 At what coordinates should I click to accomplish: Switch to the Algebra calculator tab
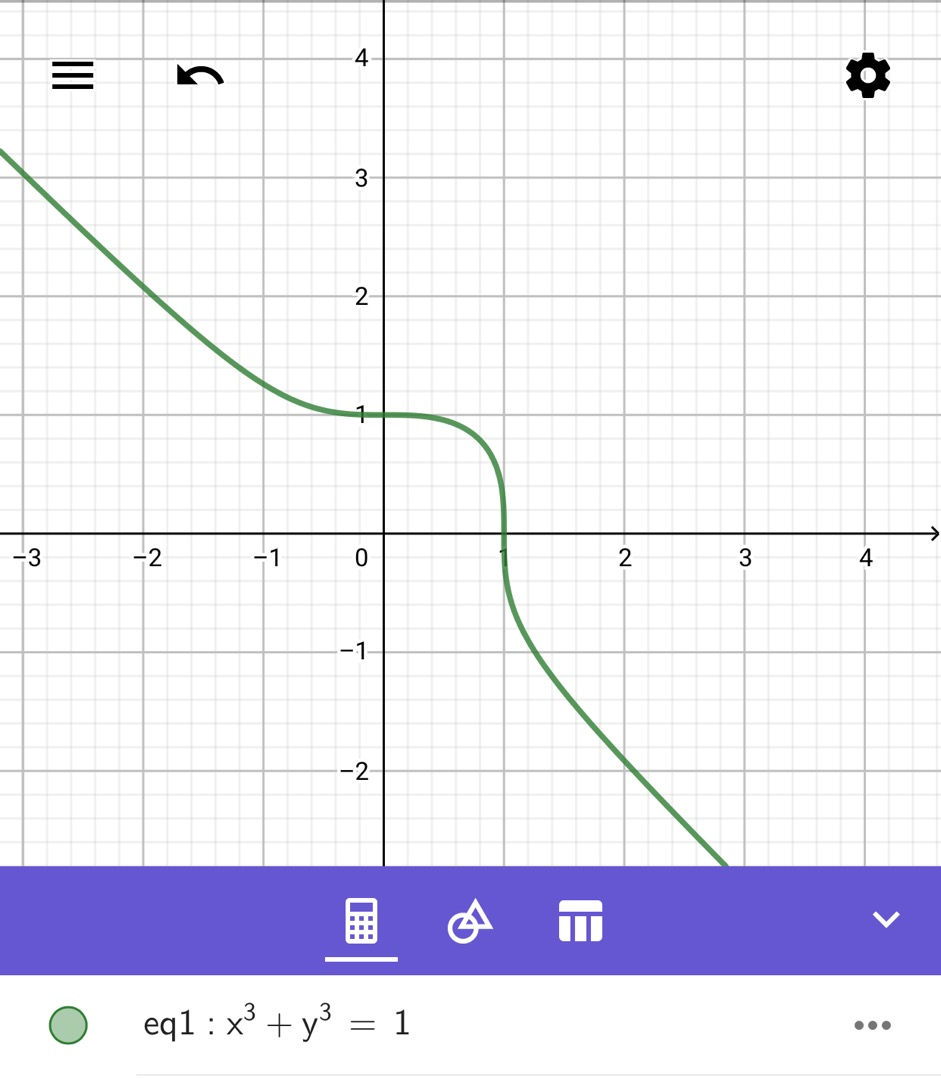pos(361,921)
